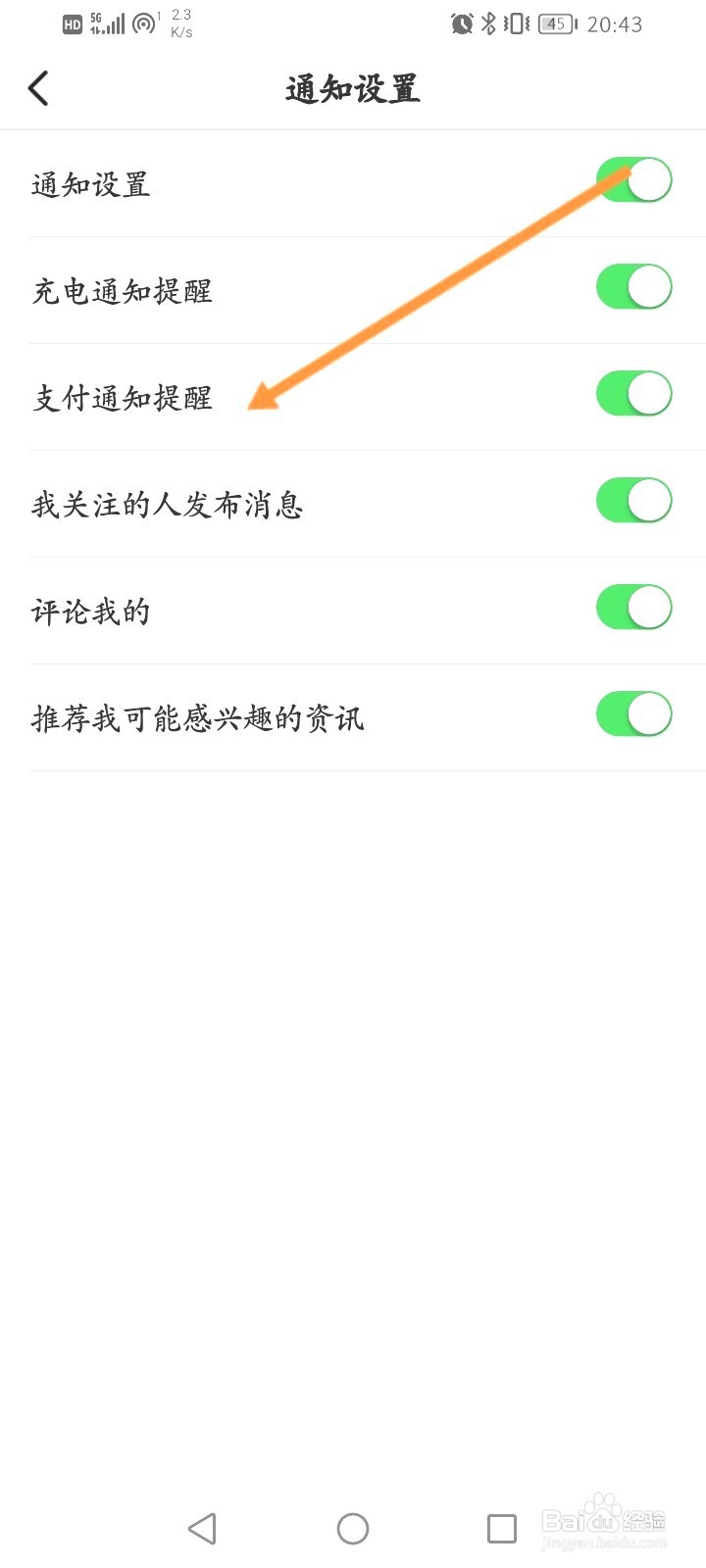
Task: Turn off 推荐我可能感兴趣的资讯
Action: tap(633, 714)
